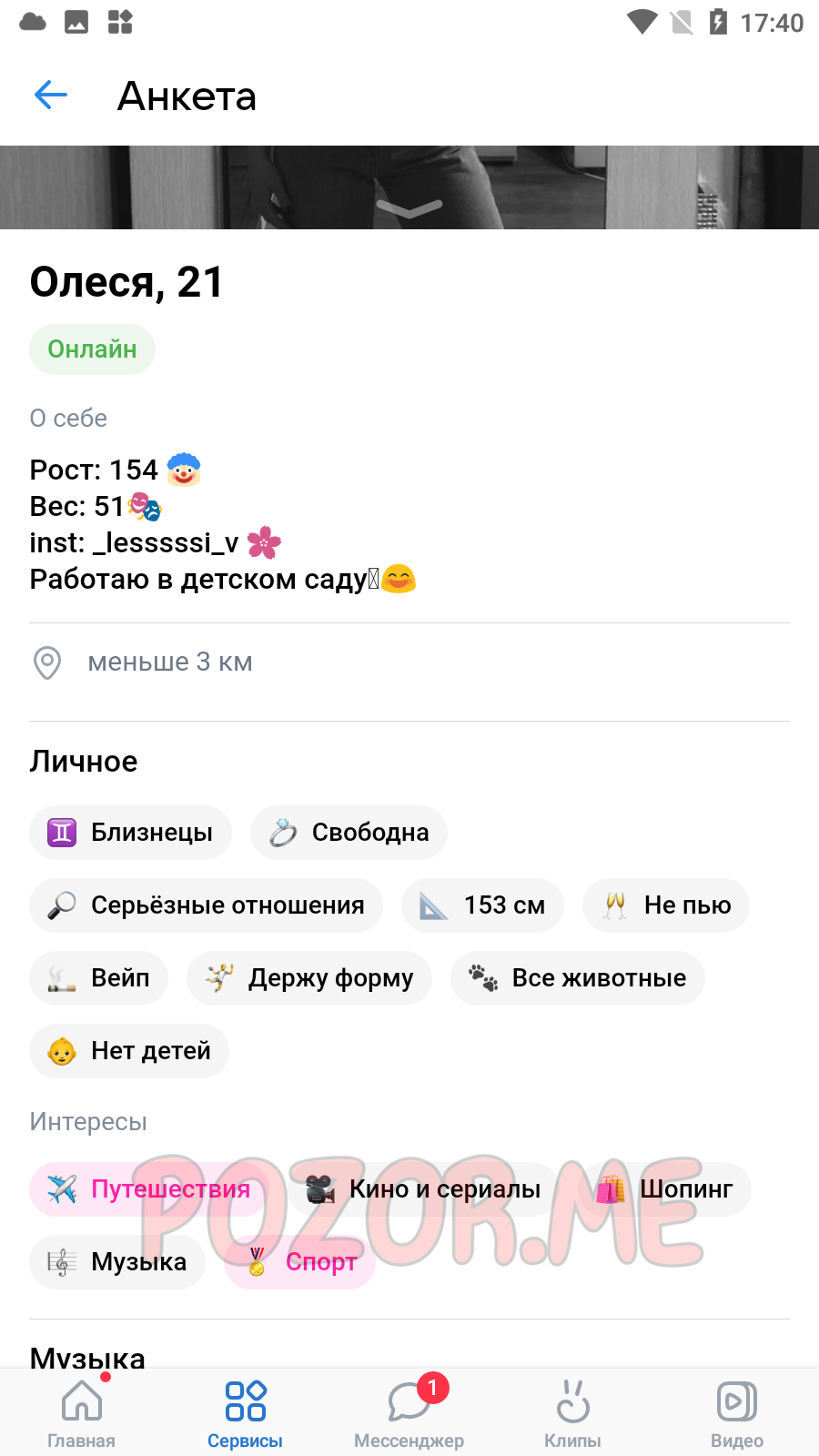819x1456 pixels.
Task: Open the Главная tab
Action: click(82, 1412)
